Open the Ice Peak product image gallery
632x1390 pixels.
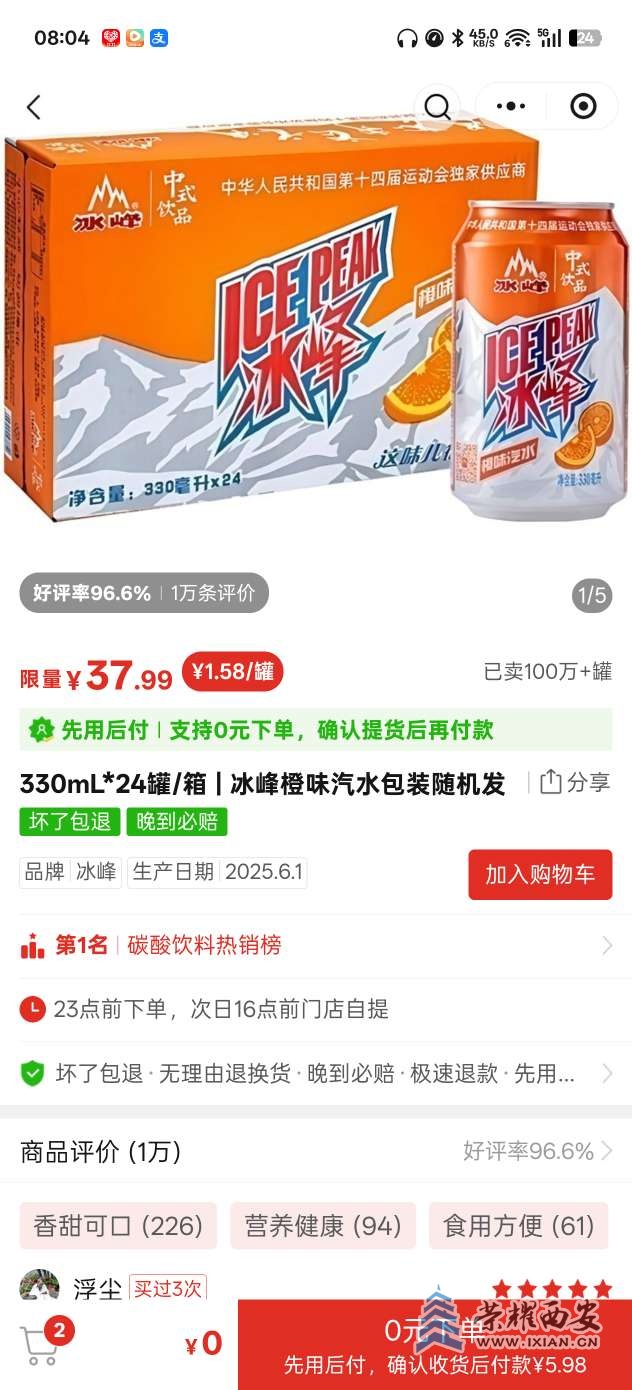[316, 330]
